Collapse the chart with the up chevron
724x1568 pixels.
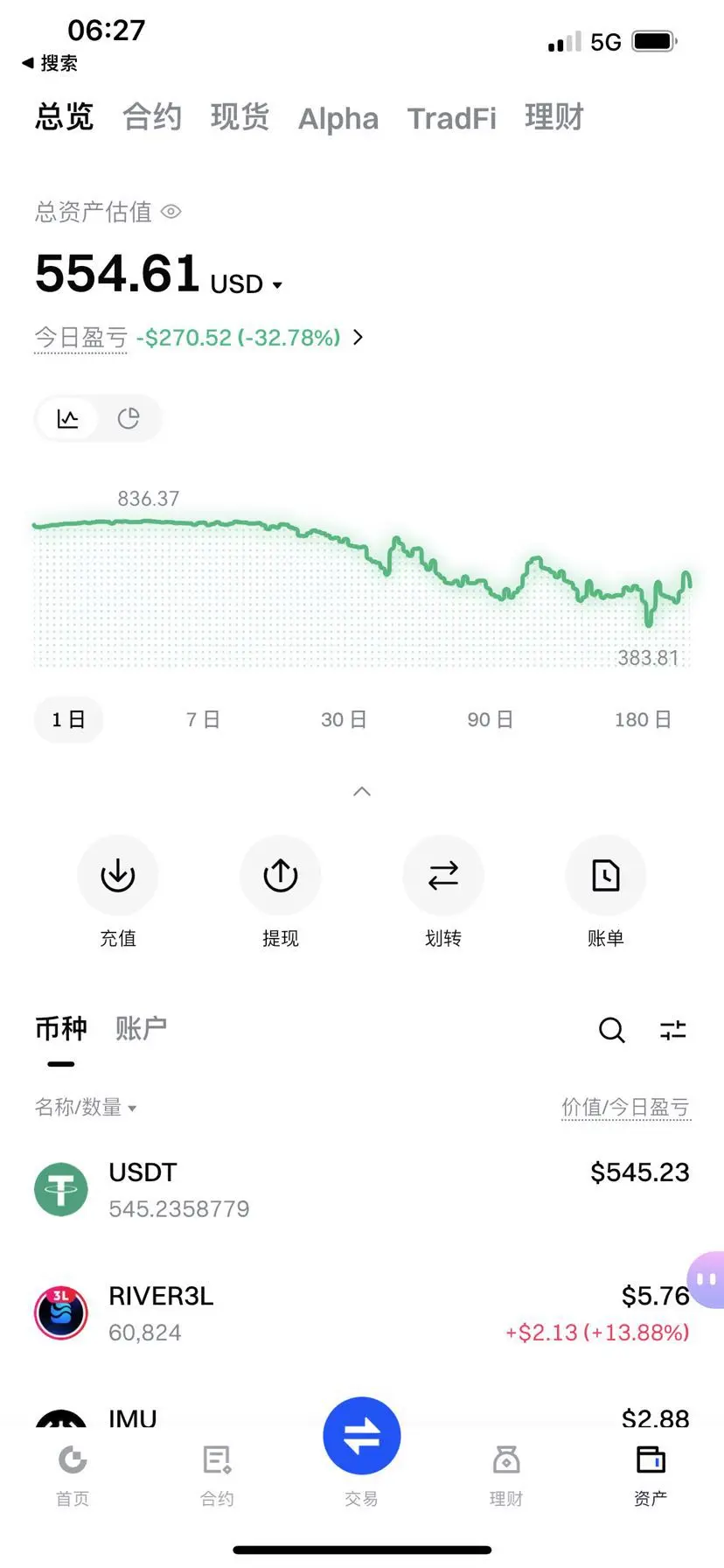tap(362, 792)
